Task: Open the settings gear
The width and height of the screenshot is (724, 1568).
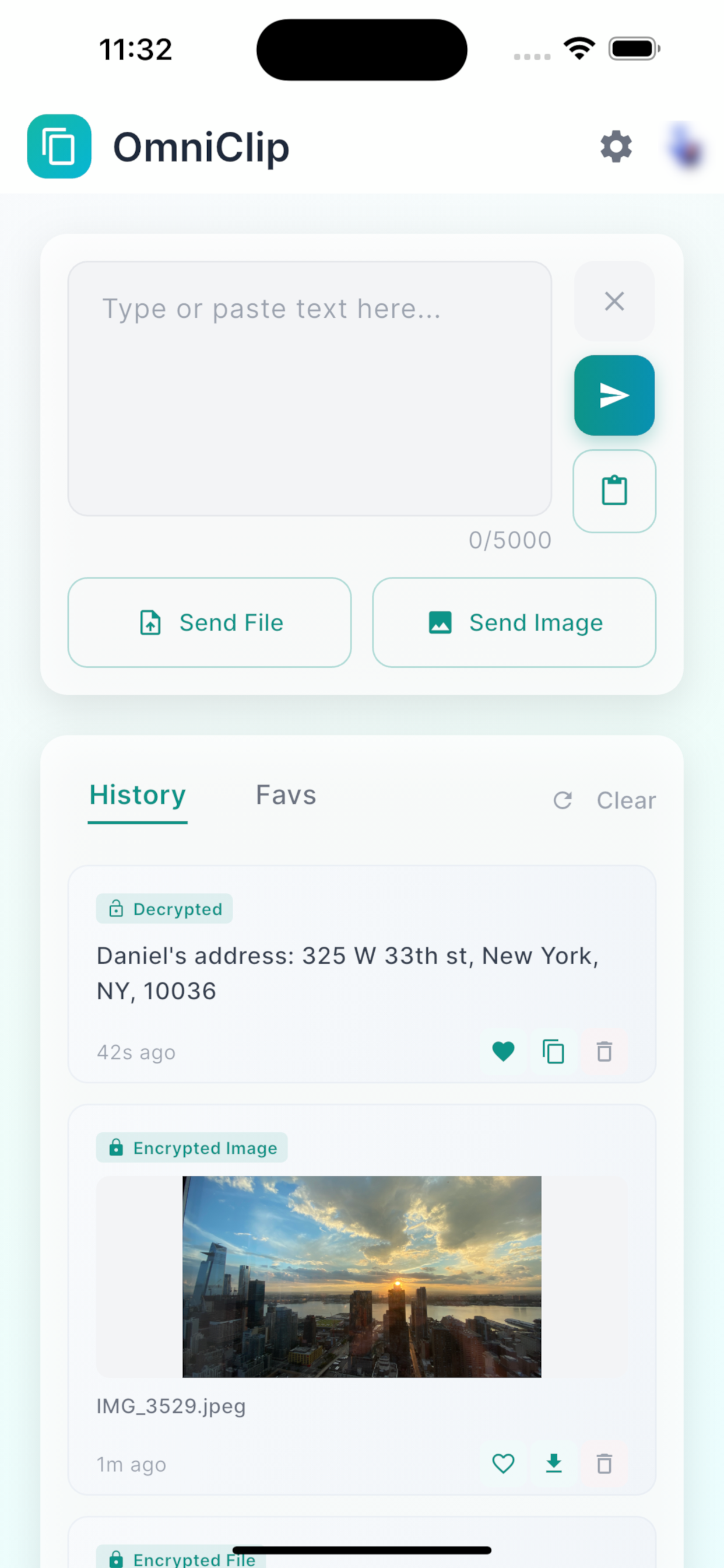Action: pyautogui.click(x=616, y=146)
